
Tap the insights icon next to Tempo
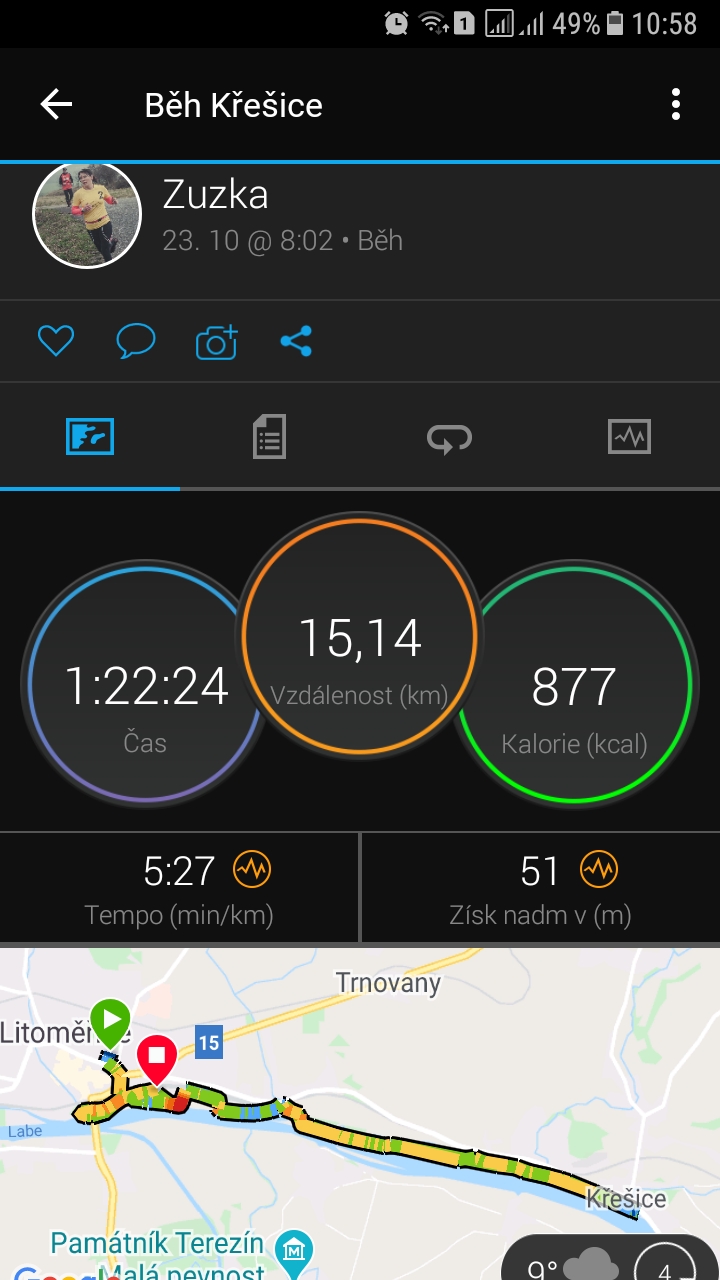tap(251, 870)
